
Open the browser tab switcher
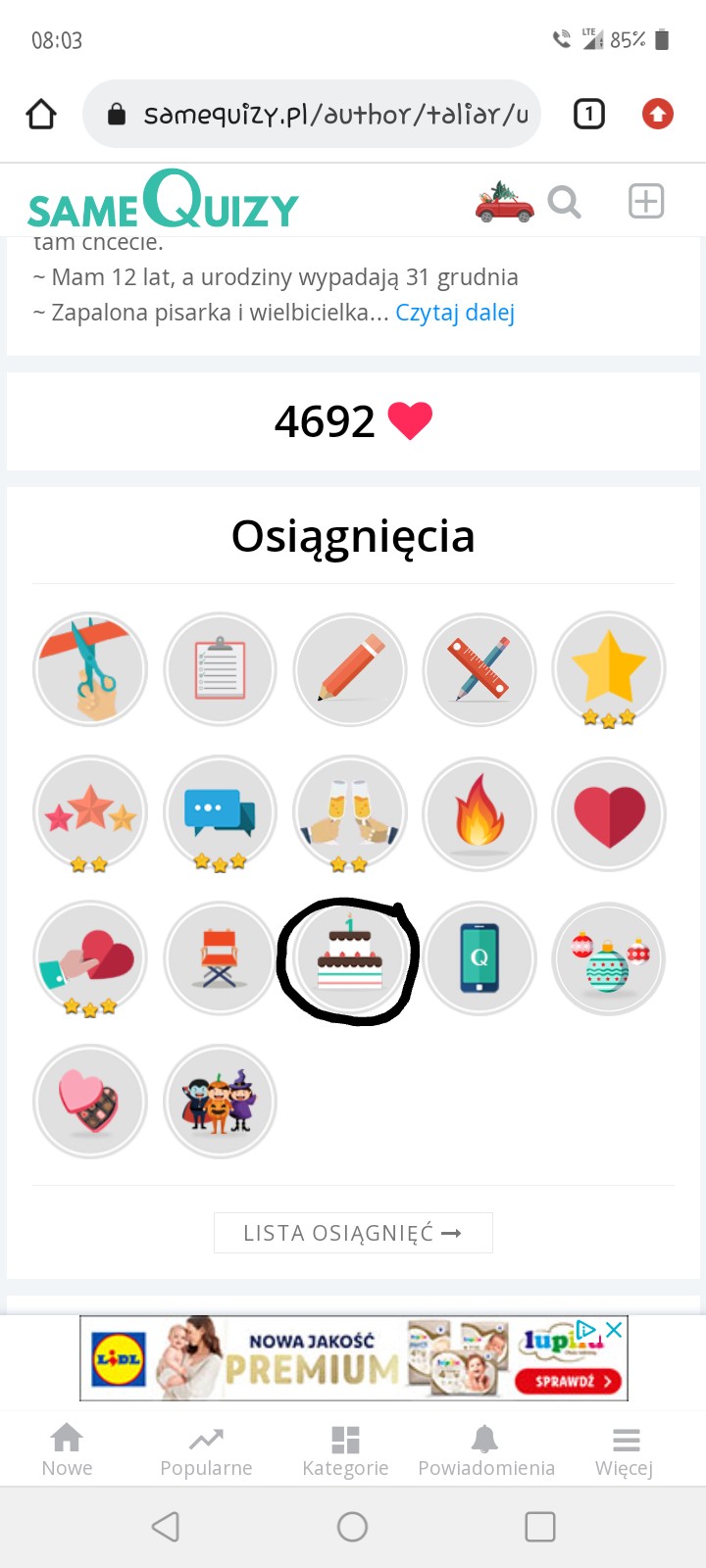(588, 115)
